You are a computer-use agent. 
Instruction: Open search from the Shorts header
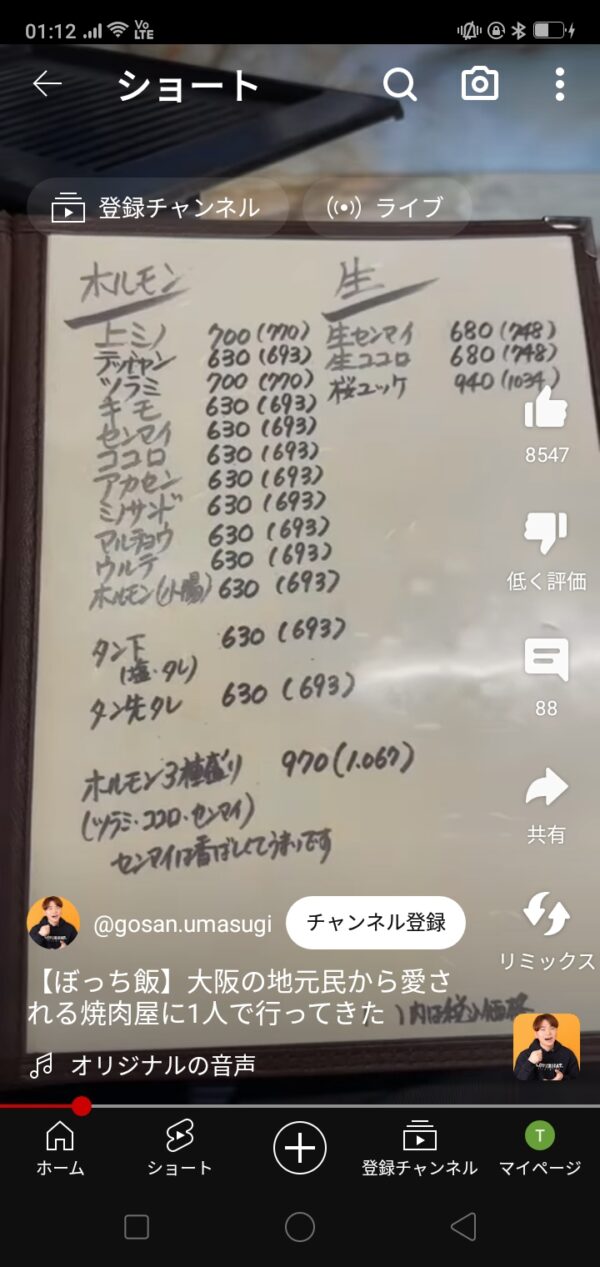(400, 85)
